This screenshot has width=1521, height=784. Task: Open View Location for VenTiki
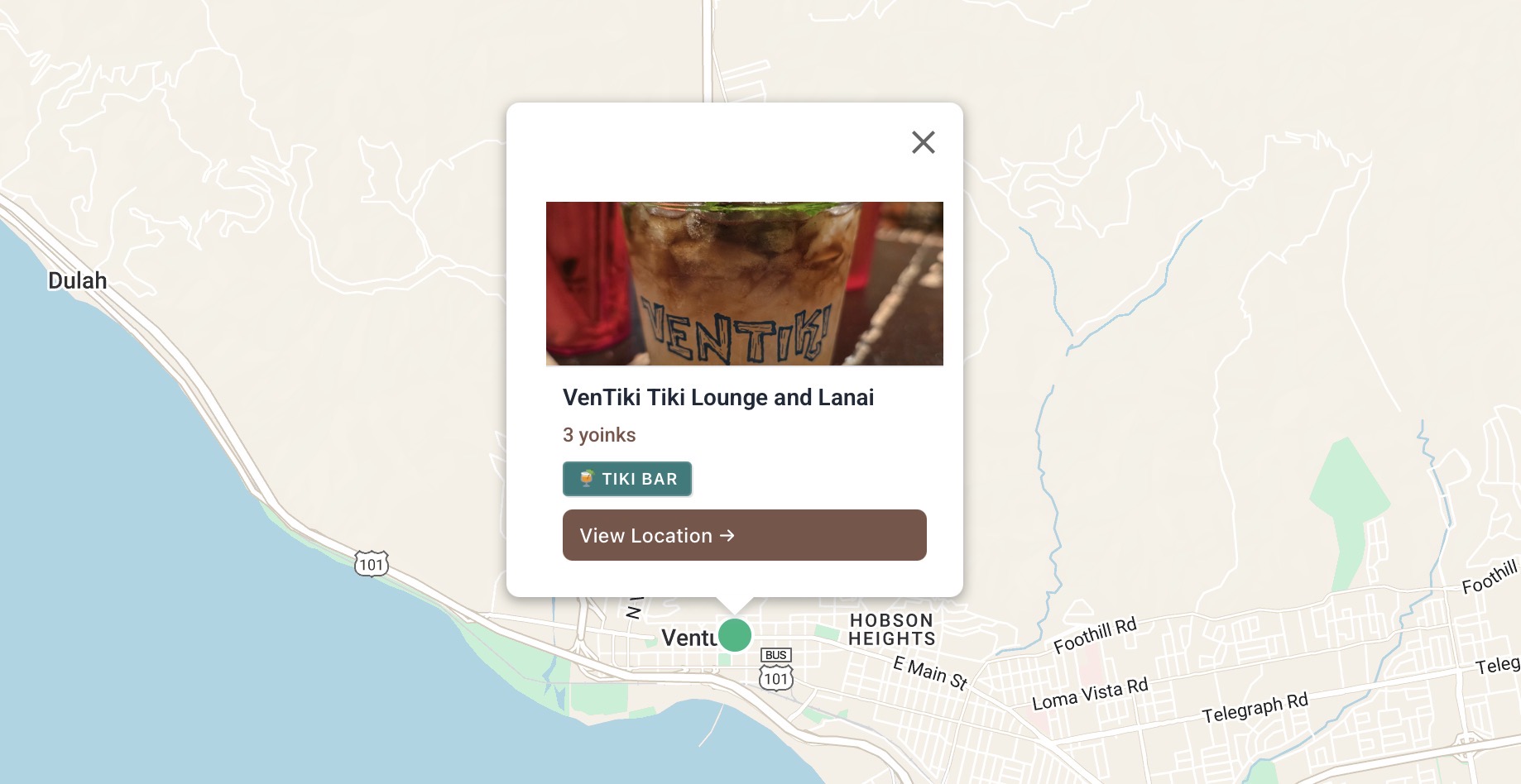click(744, 535)
